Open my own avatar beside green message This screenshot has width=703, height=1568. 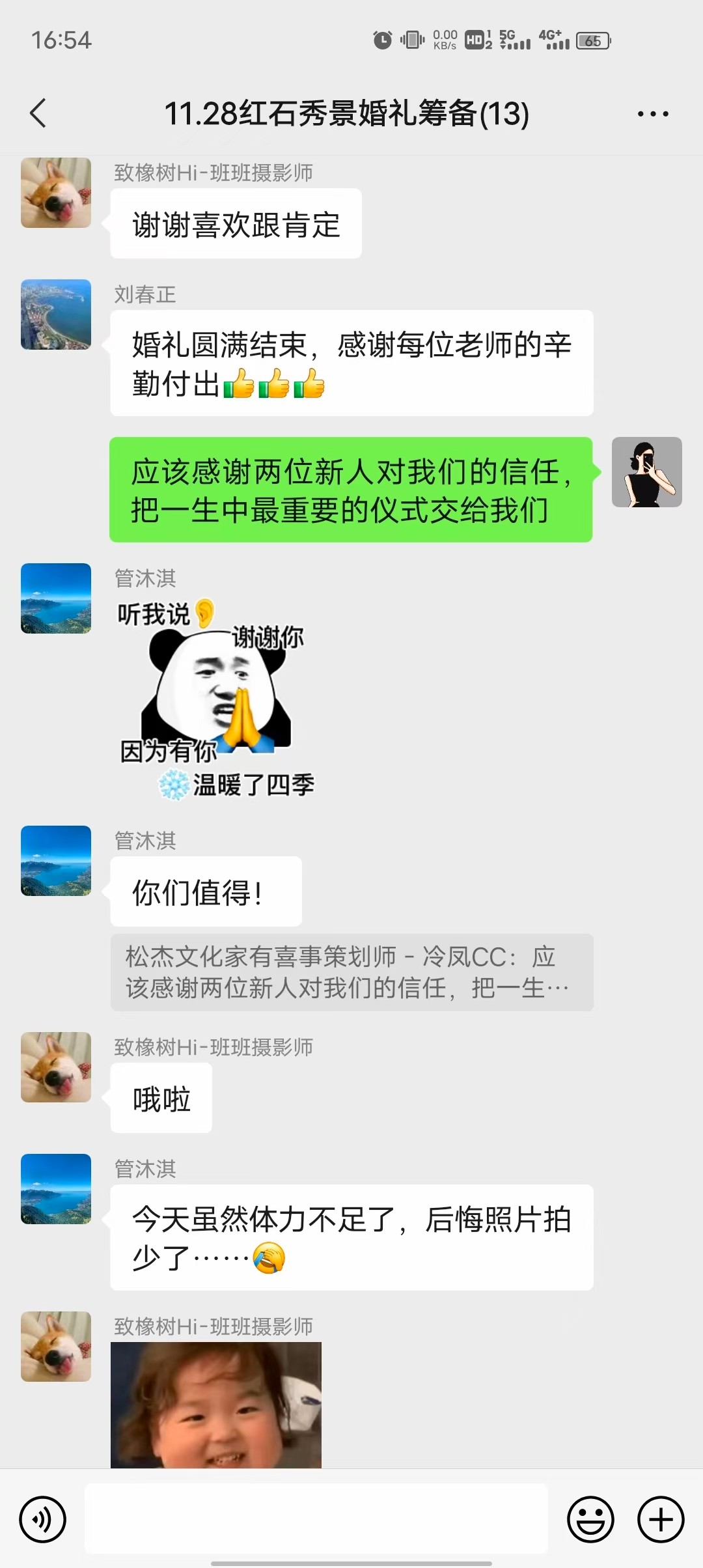click(x=647, y=472)
